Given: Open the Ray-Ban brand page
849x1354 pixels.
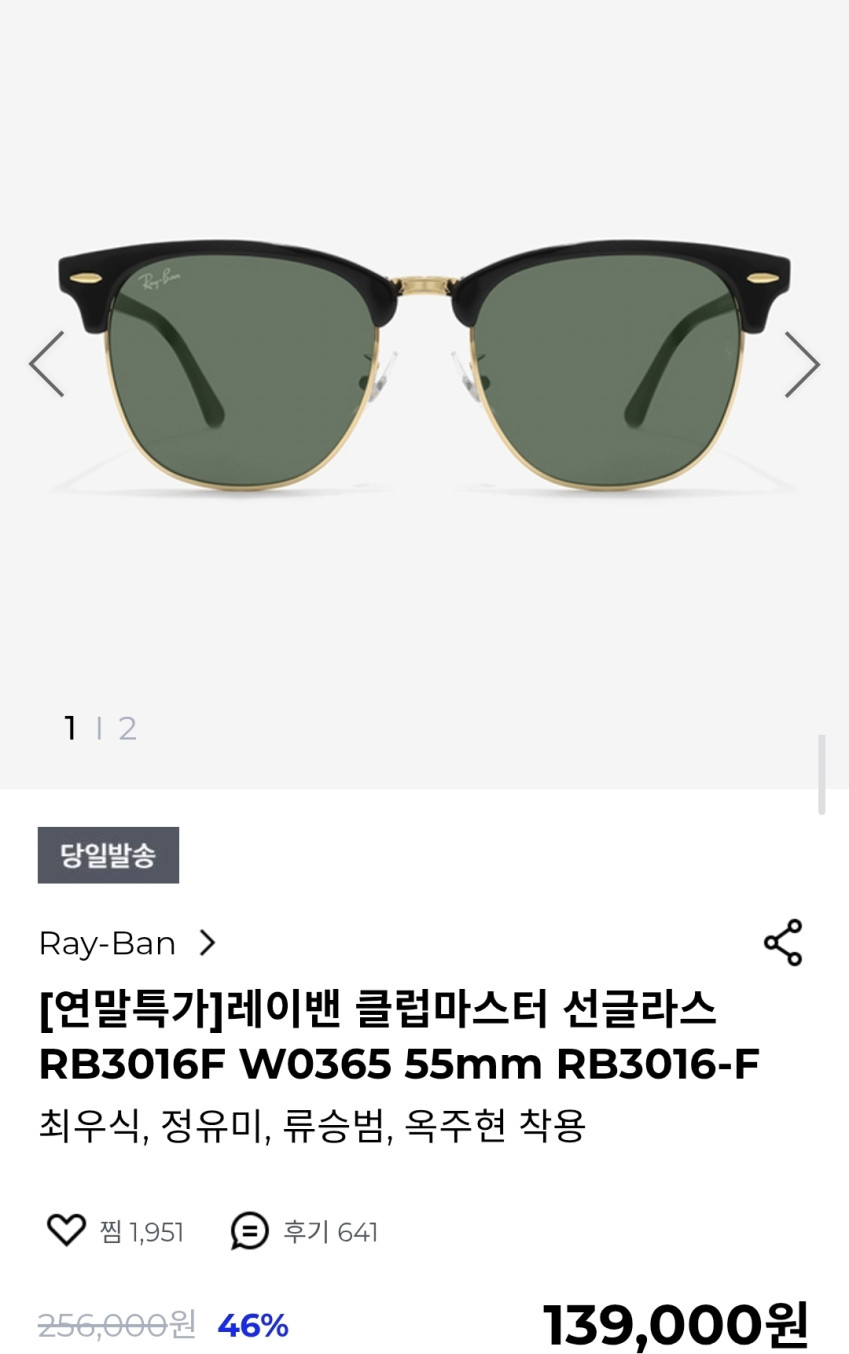Looking at the screenshot, I should [127, 943].
